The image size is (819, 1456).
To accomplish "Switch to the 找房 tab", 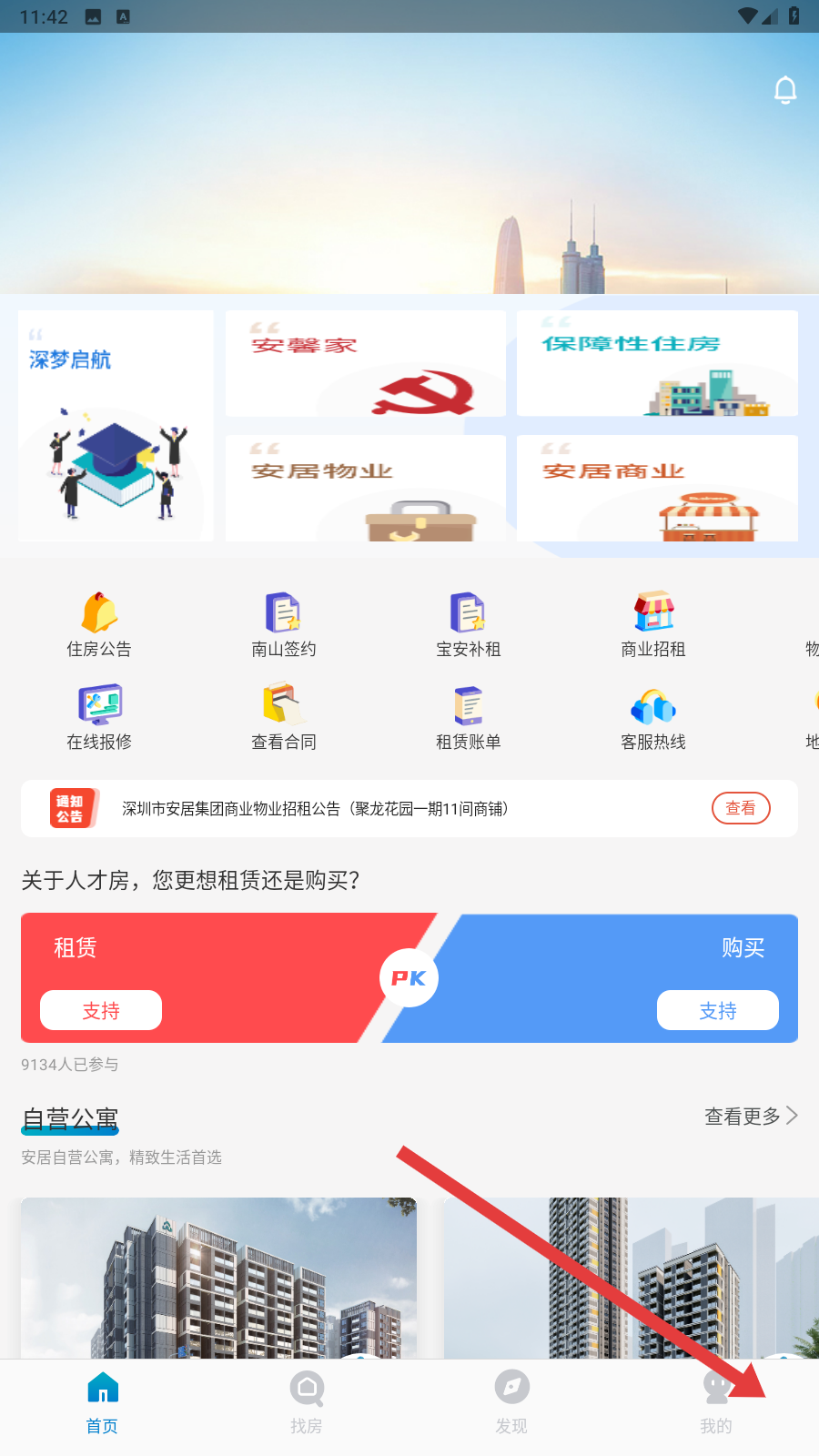I will 307,1402.
